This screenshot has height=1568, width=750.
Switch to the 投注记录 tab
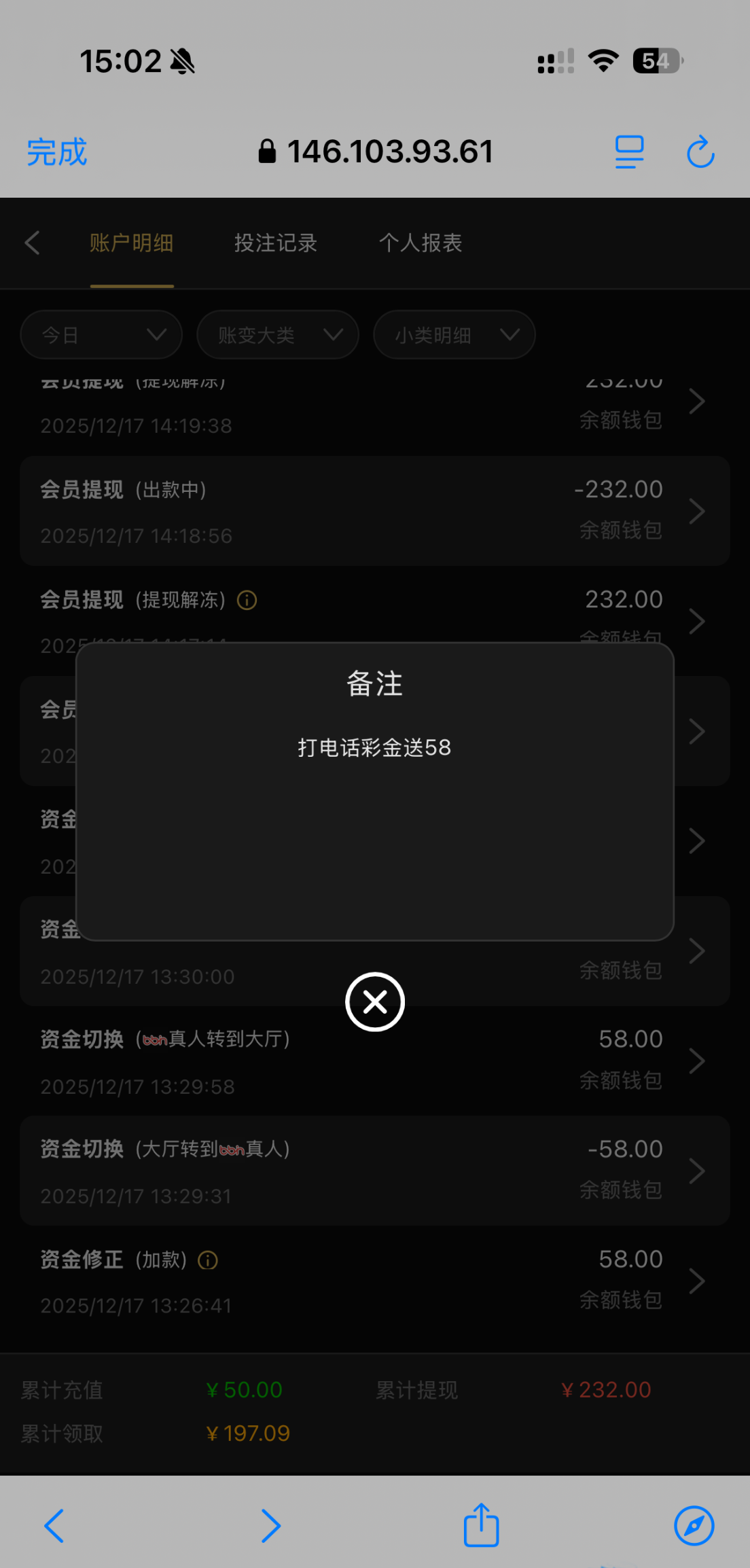click(x=275, y=243)
